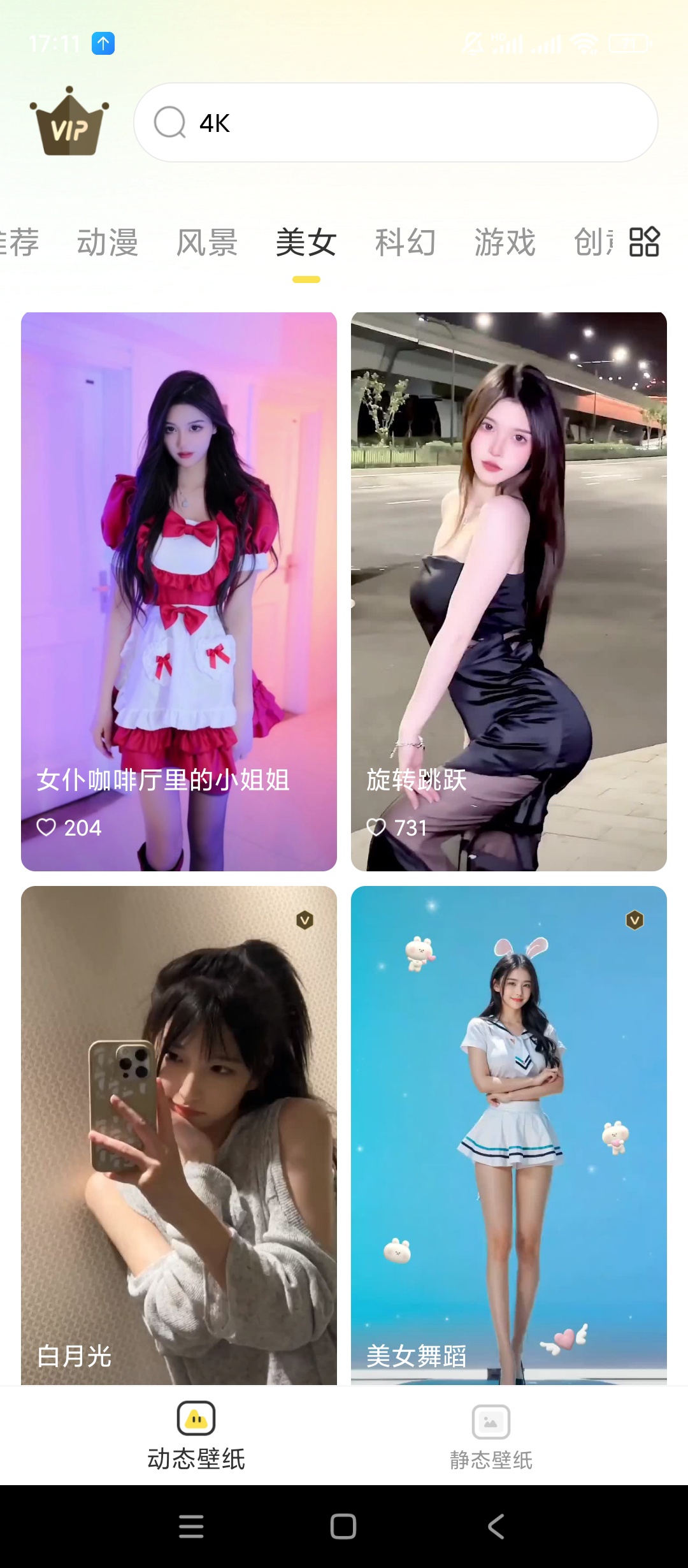Screen dimensions: 688x1568
Task: Tap the 4K search box
Action: pos(395,122)
